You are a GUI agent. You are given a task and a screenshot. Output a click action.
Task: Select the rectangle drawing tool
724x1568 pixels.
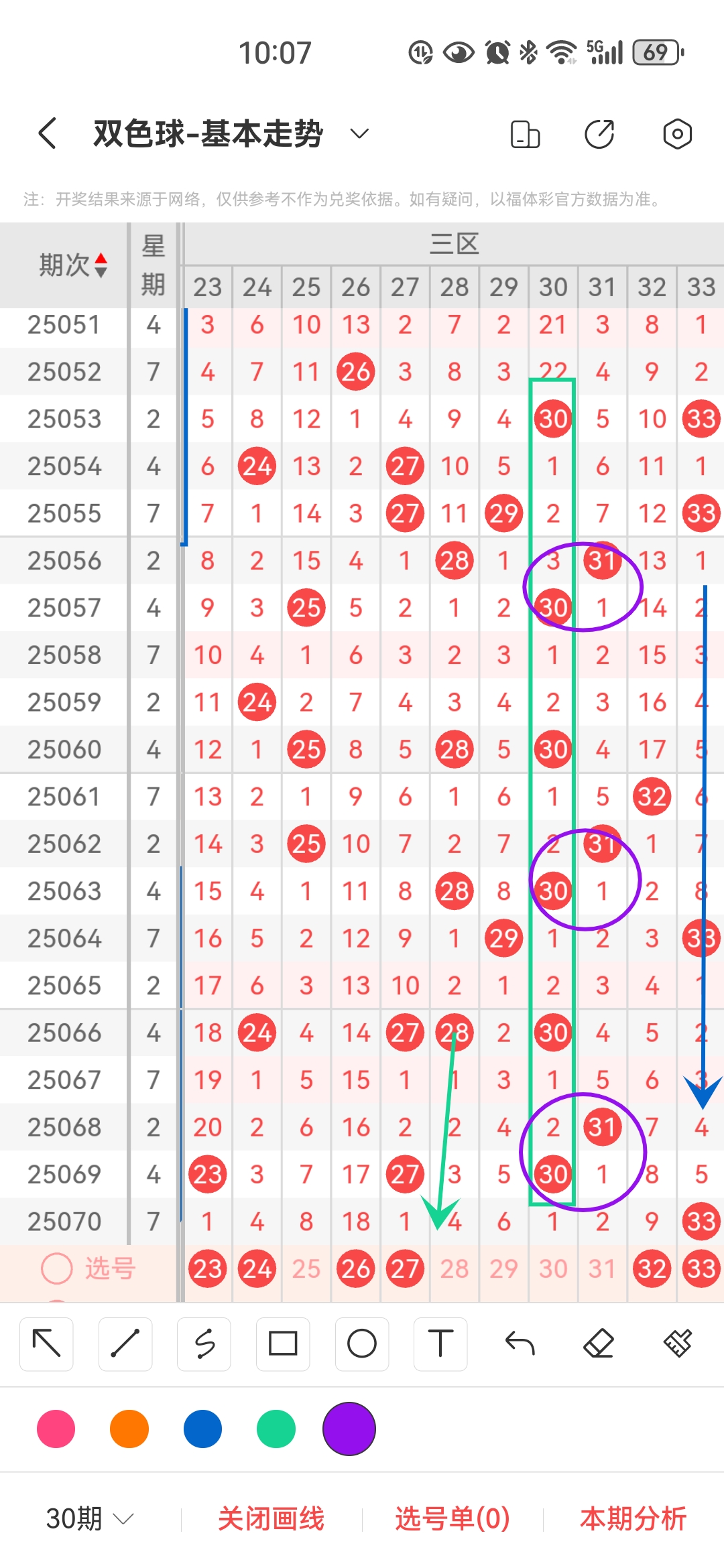point(283,1344)
